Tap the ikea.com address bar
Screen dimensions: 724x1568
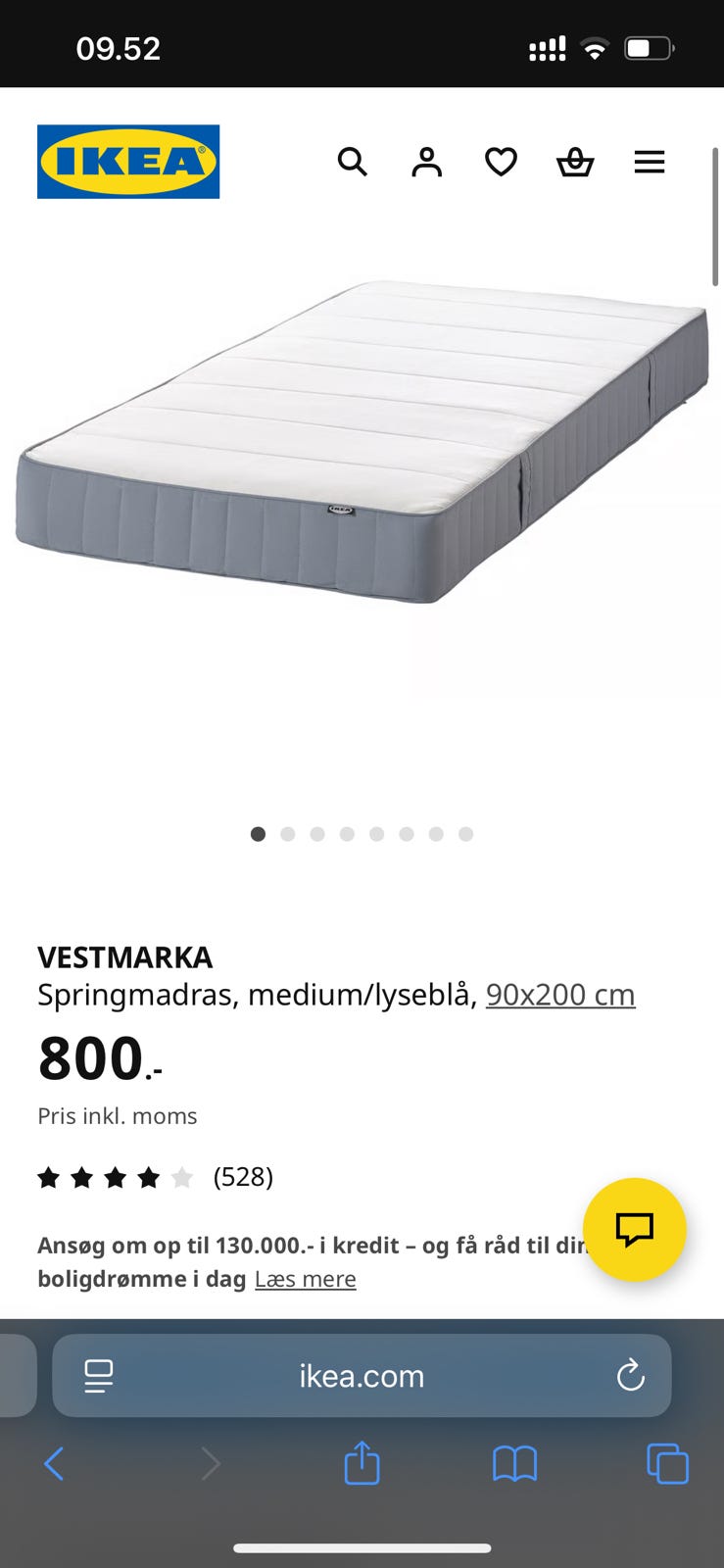[x=362, y=1376]
